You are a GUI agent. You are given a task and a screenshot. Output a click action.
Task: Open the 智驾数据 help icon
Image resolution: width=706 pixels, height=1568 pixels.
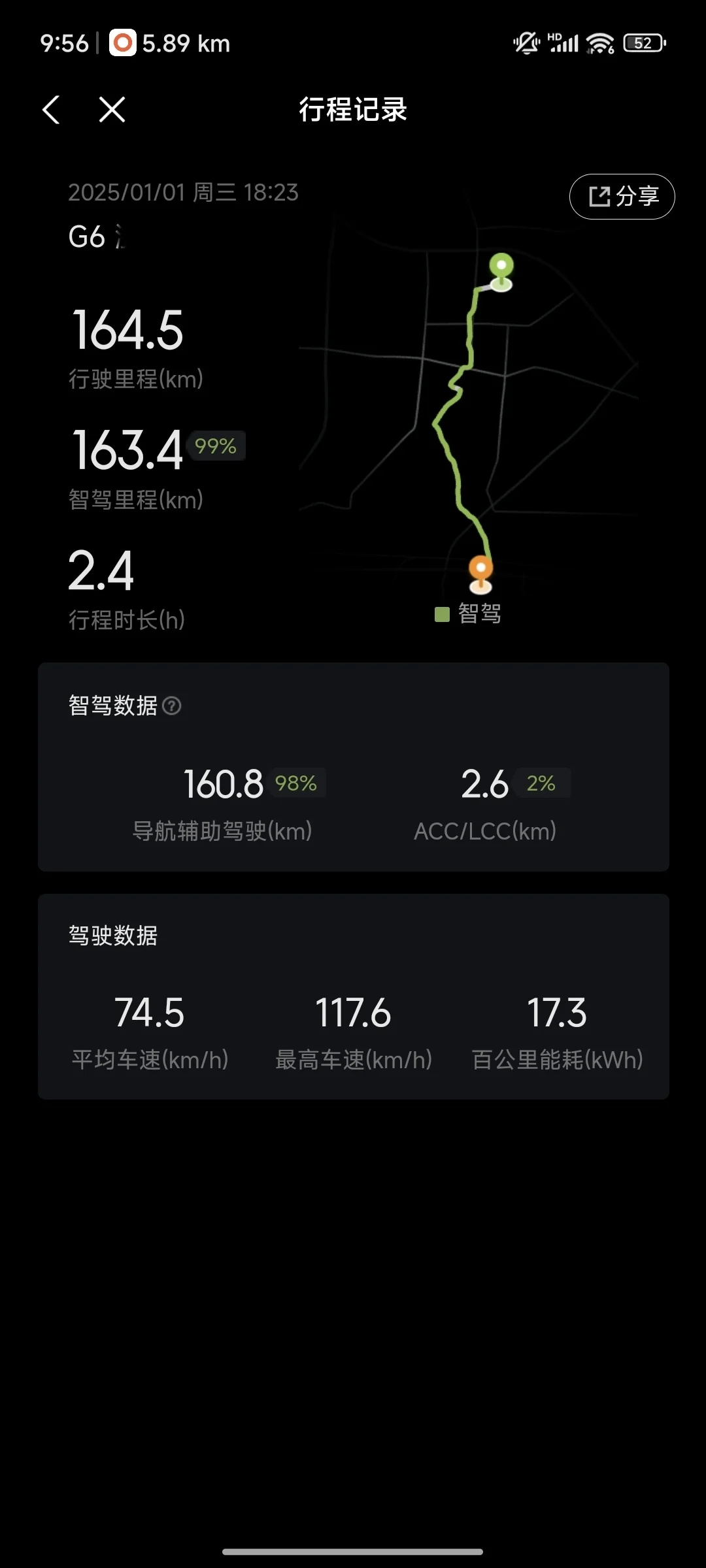[171, 706]
